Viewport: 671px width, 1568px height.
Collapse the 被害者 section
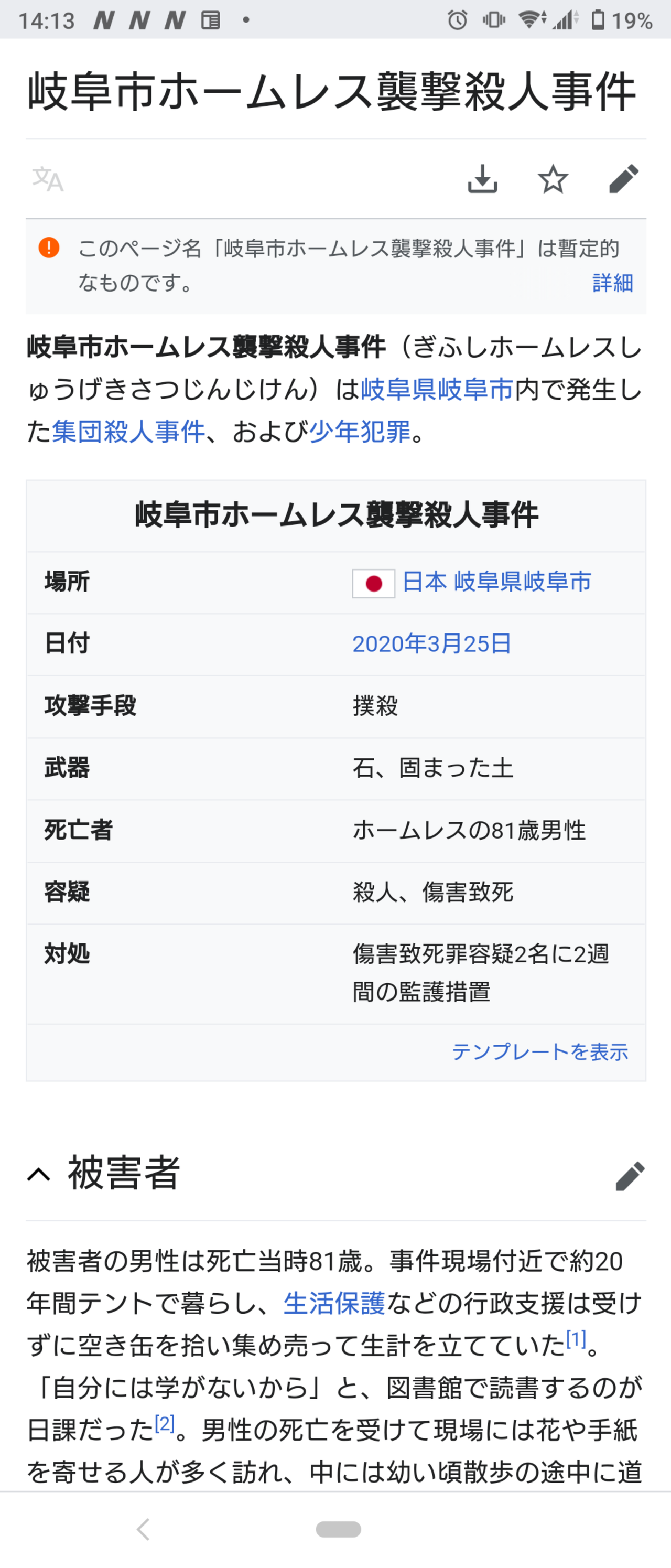(39, 1174)
